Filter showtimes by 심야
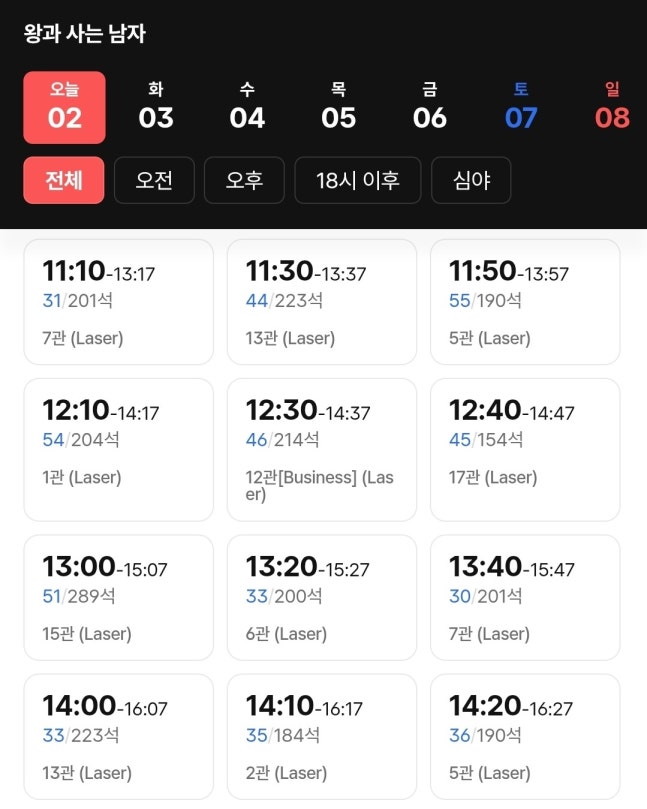 pyautogui.click(x=471, y=180)
